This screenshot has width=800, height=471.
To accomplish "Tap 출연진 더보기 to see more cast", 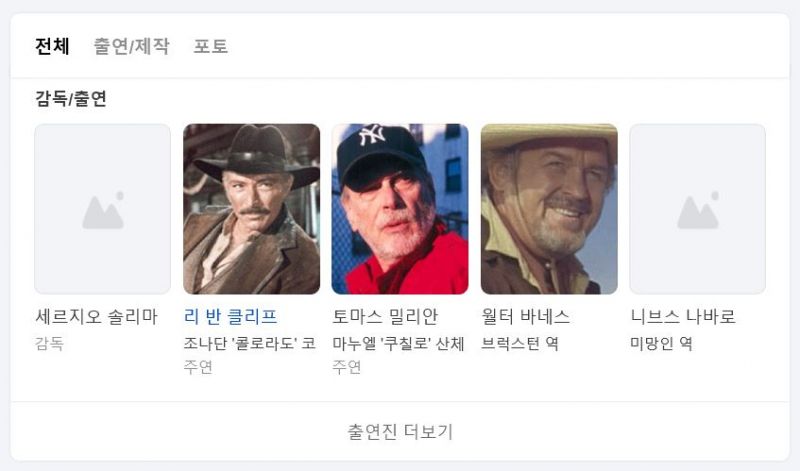I will [400, 432].
